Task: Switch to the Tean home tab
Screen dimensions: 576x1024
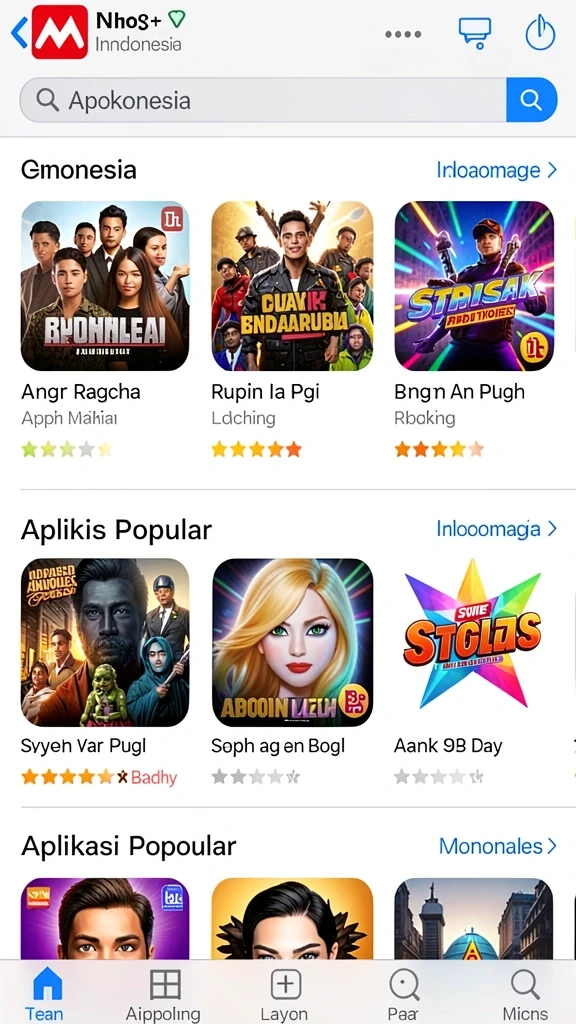Action: (x=46, y=994)
